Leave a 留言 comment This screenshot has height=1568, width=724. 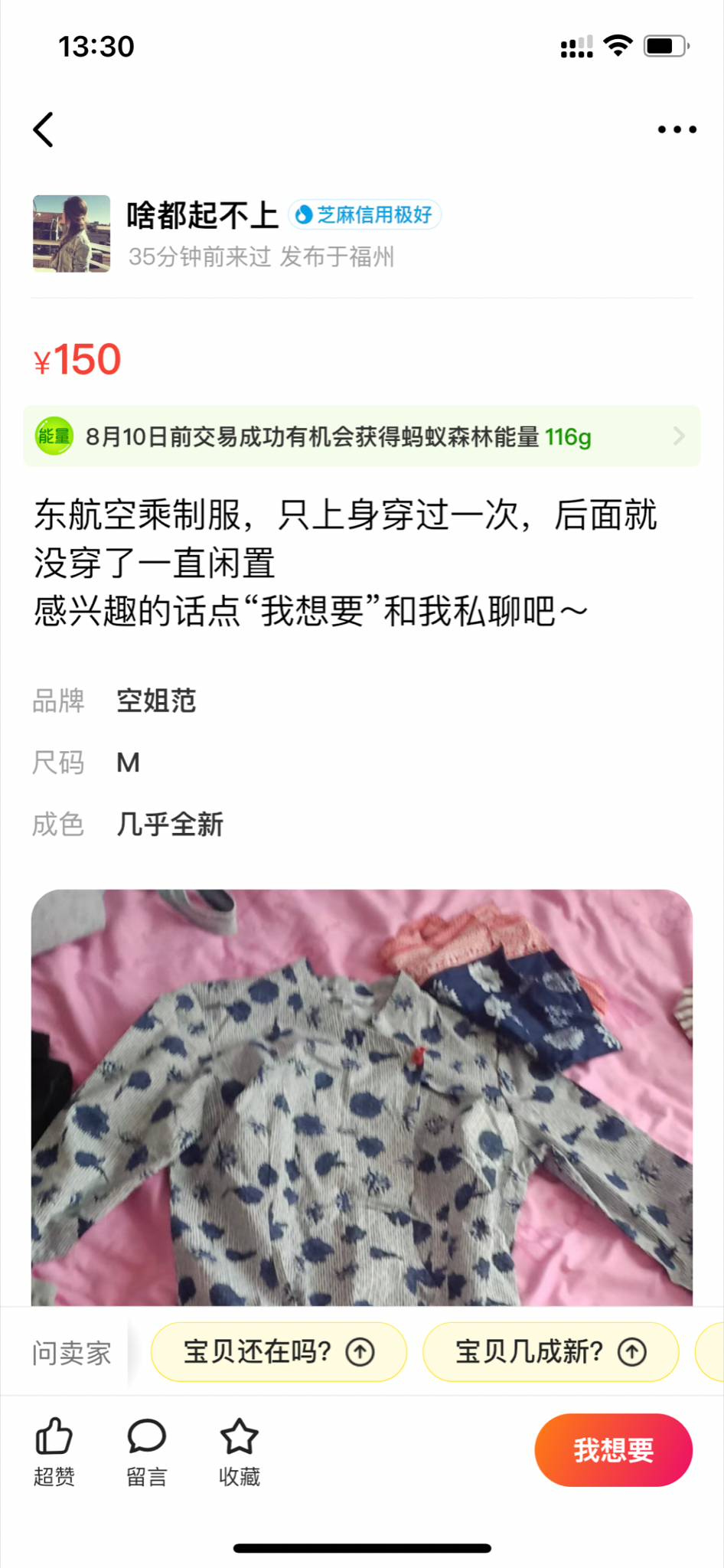tap(146, 1450)
